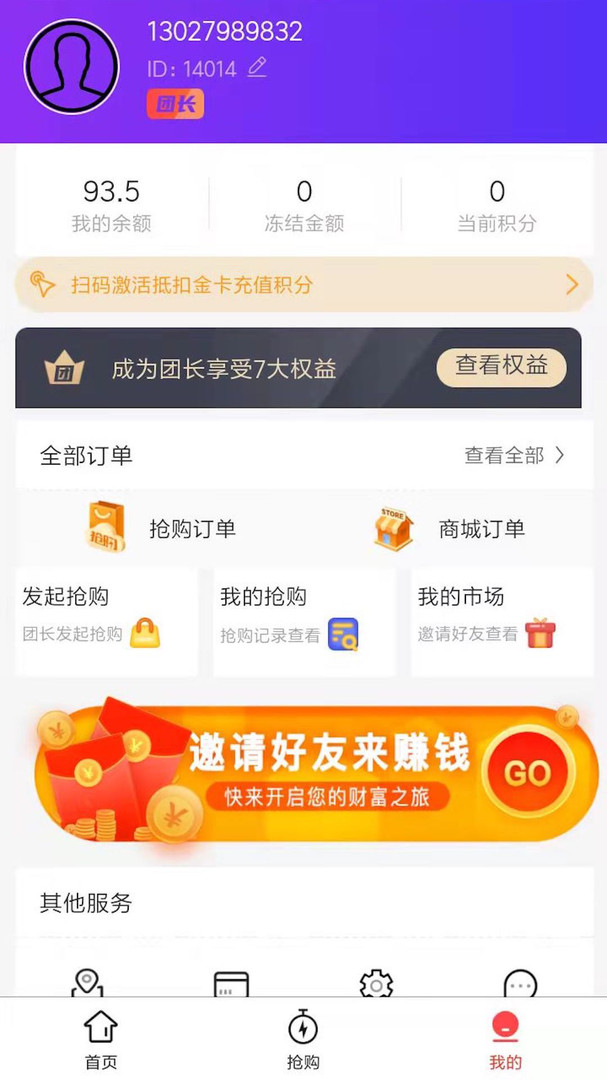
Task: Open 商城订单
Action: point(450,528)
